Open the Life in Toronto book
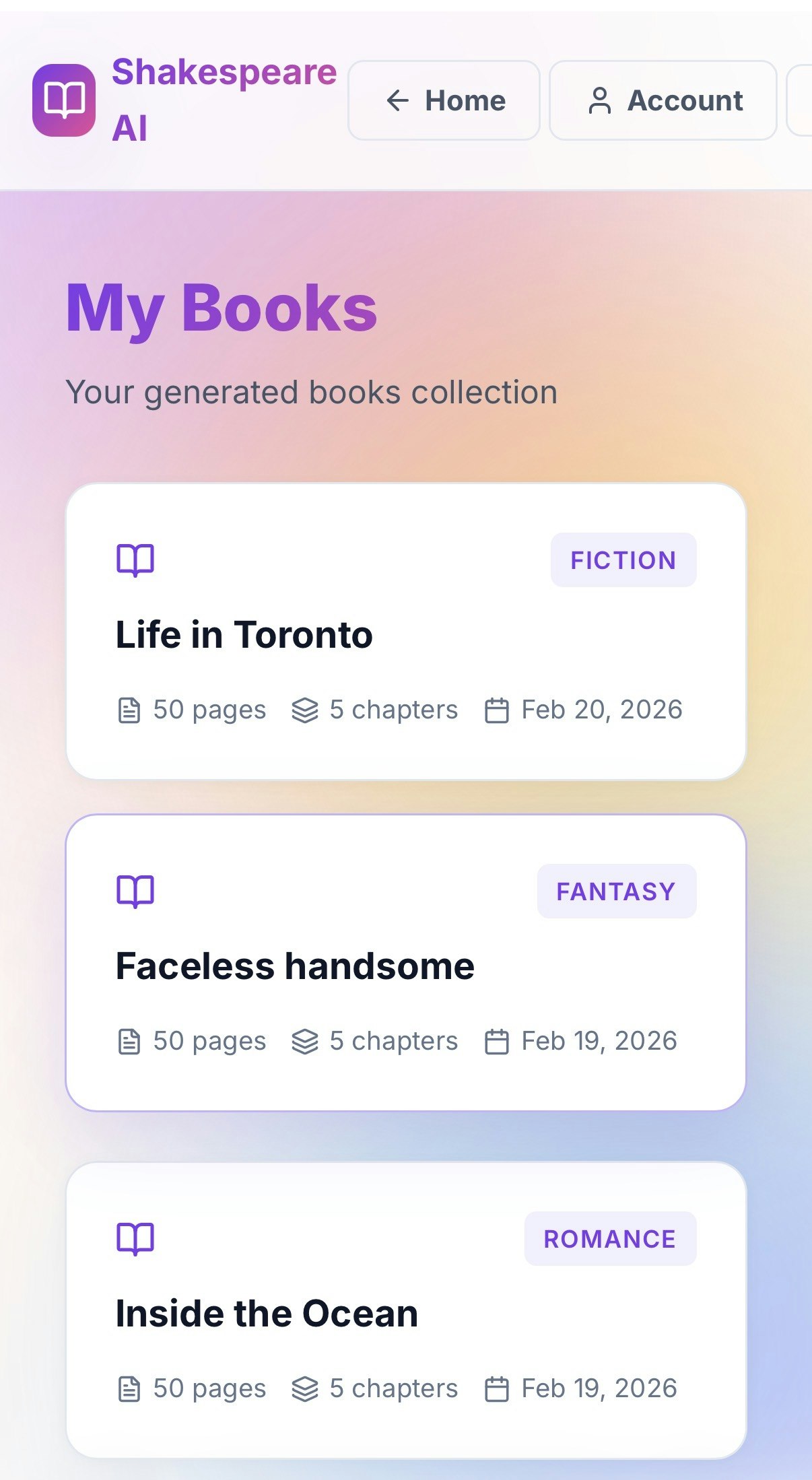Viewport: 812px width, 1480px height. [244, 634]
